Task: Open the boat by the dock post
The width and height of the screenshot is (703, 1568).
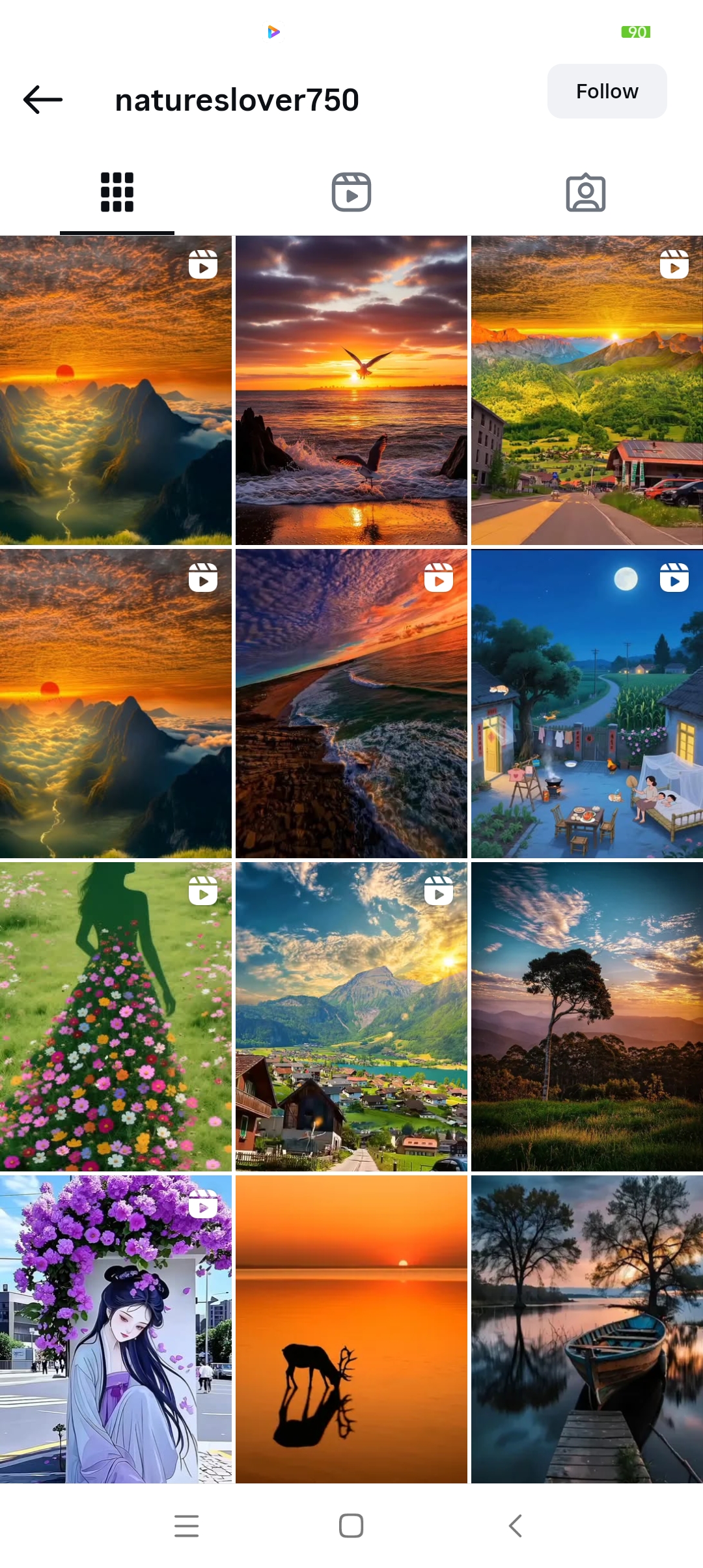Action: click(x=586, y=1328)
